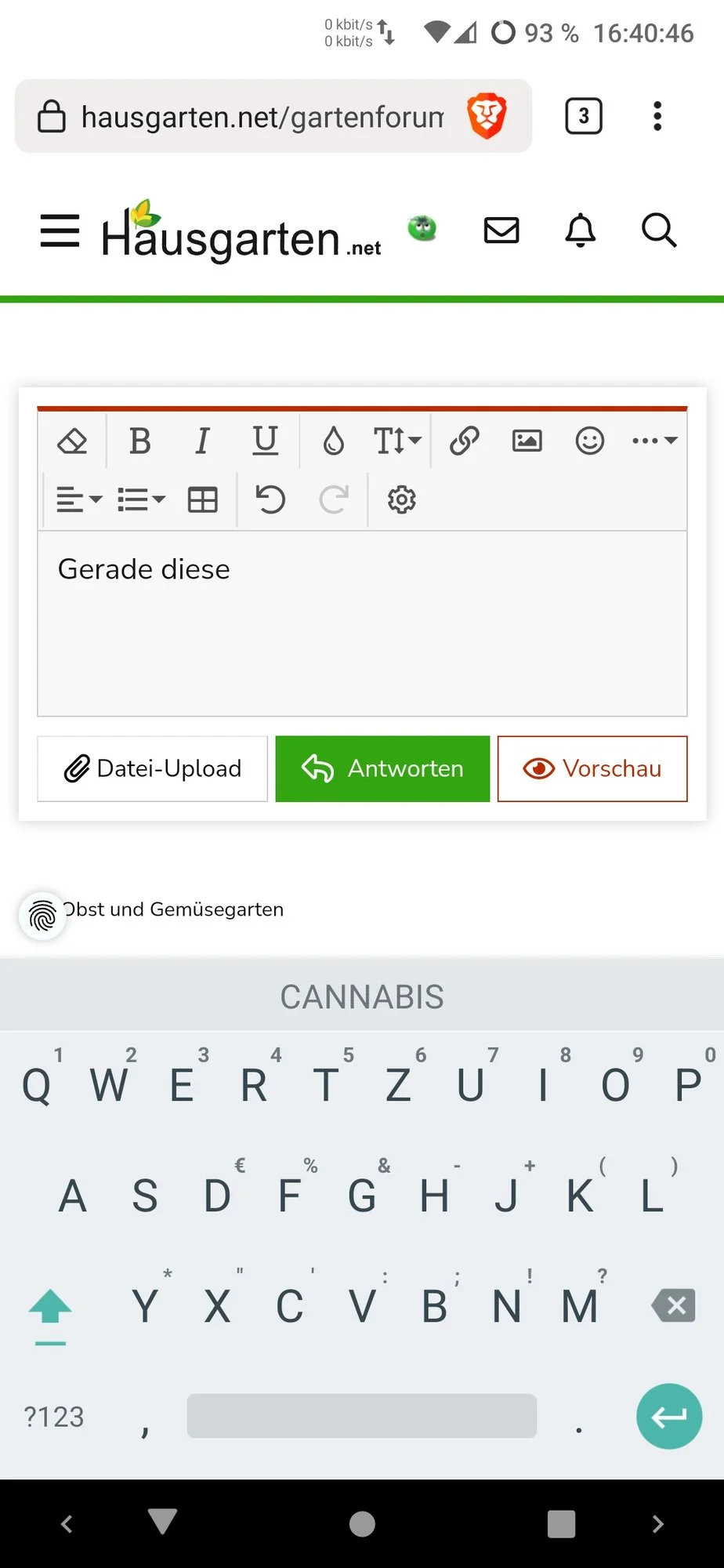Insert a link
This screenshot has width=724, height=1568.
pyautogui.click(x=465, y=441)
